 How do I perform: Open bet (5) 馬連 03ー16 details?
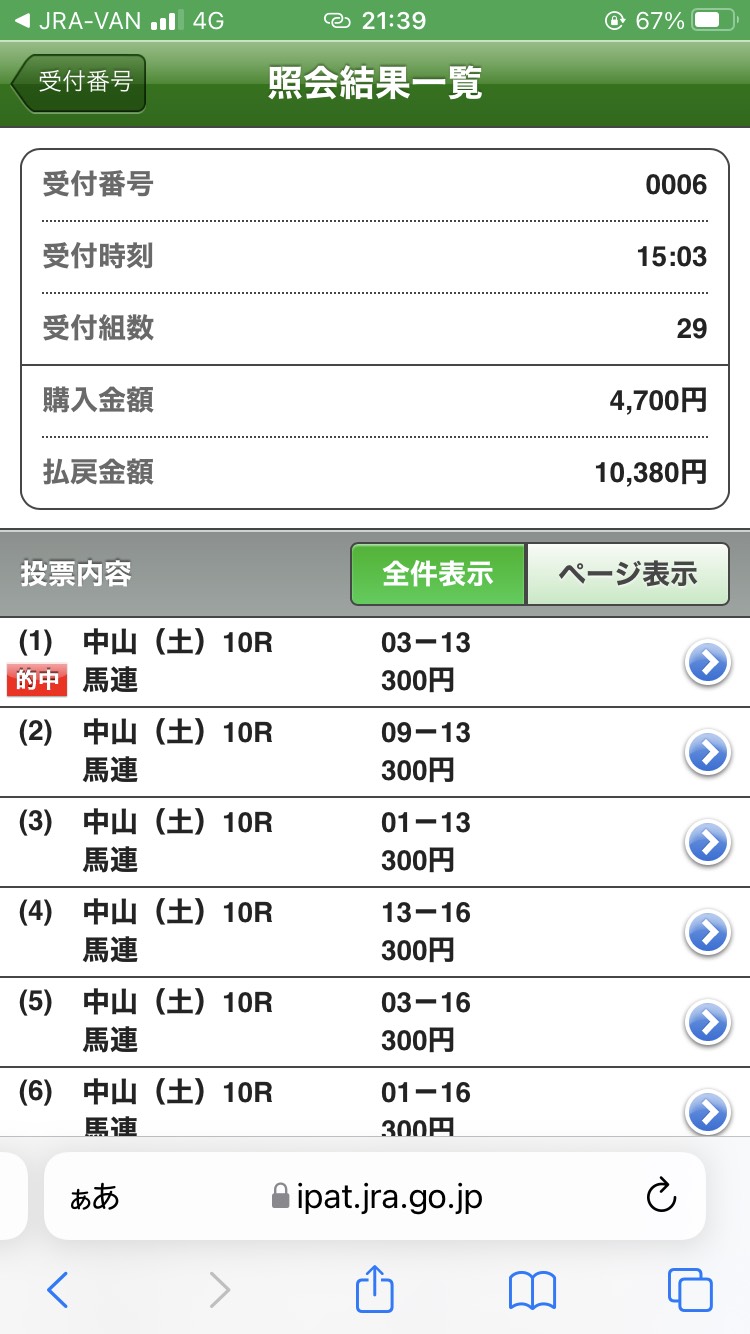pyautogui.click(x=708, y=1023)
